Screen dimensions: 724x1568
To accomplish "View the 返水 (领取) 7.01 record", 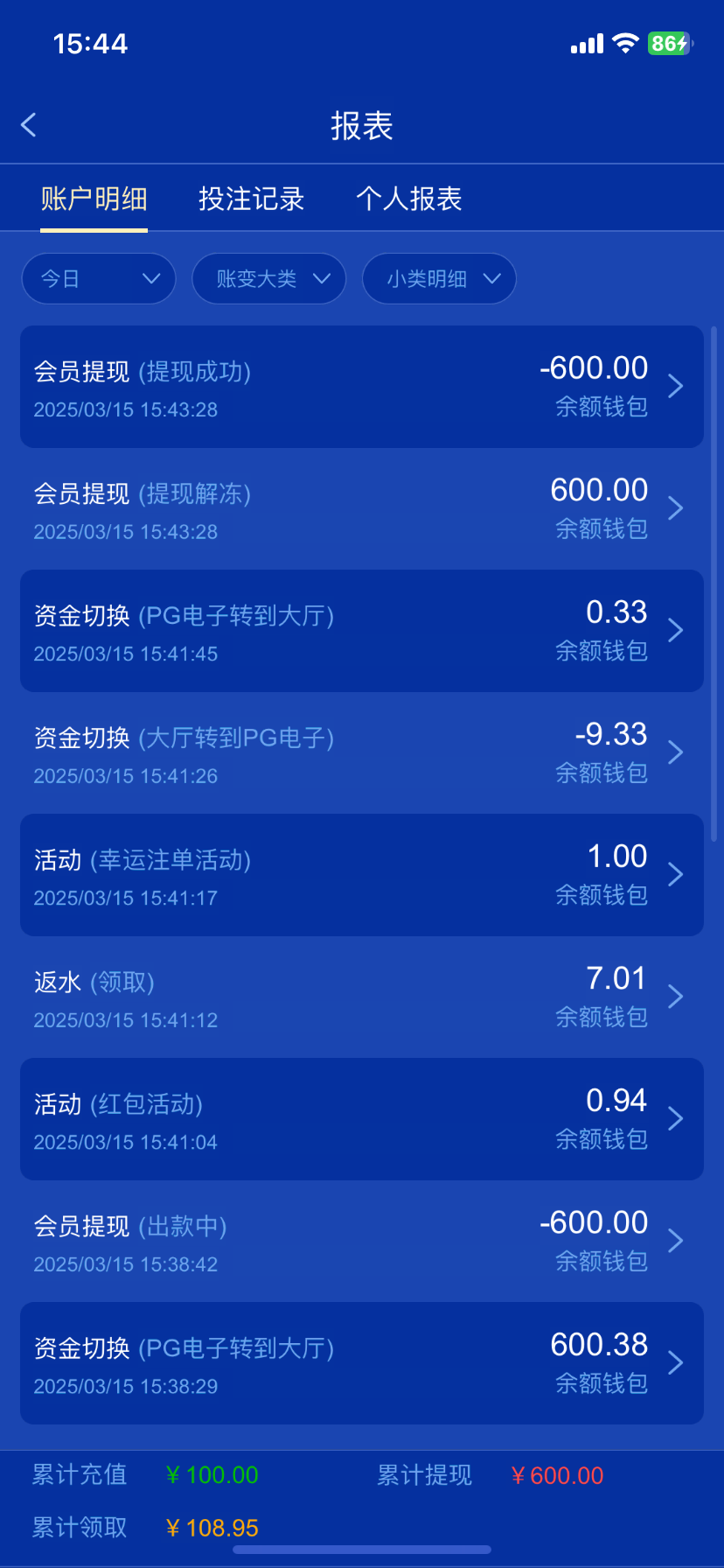I will [x=362, y=997].
